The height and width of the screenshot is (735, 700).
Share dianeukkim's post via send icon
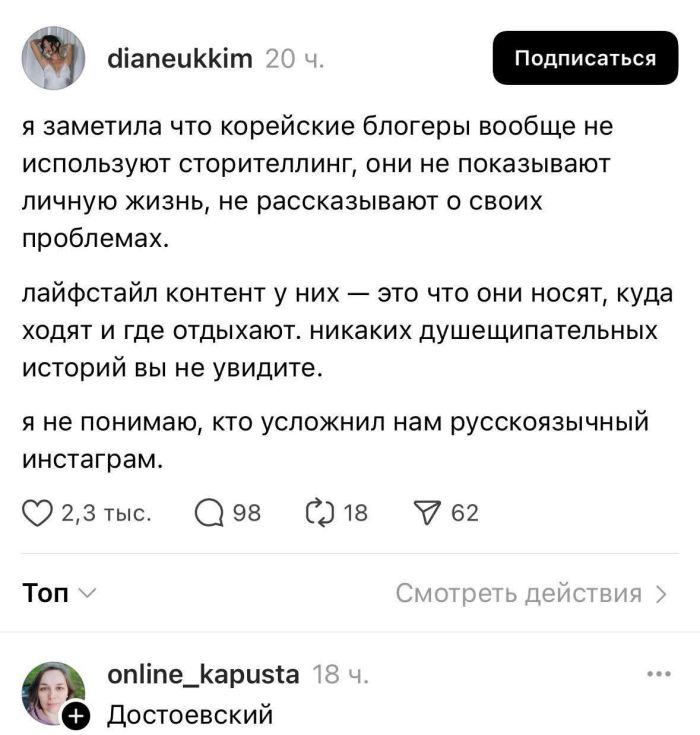pyautogui.click(x=428, y=513)
